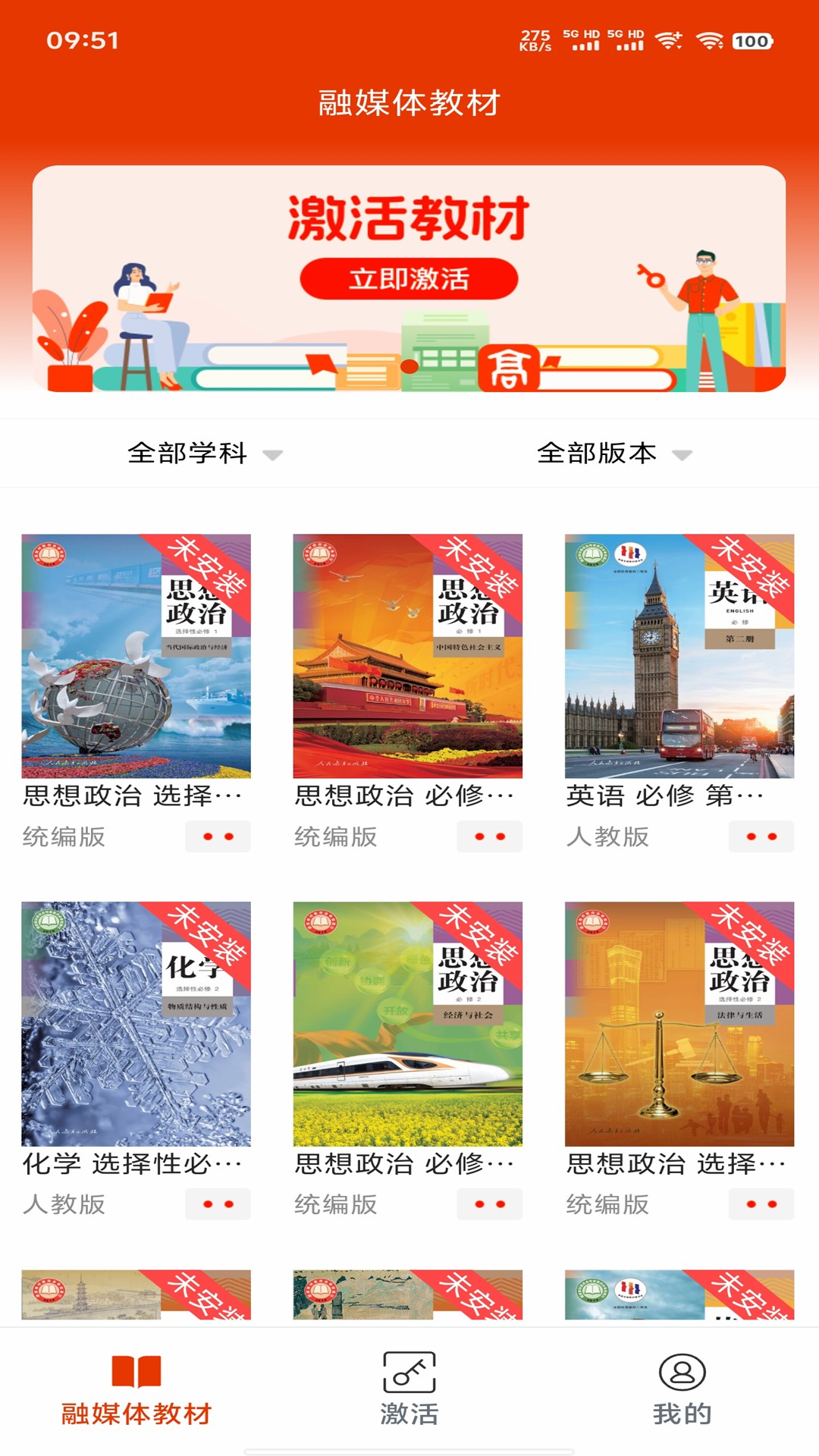
Task: Select the 融媒体教材 bottom tab
Action: coord(136,1389)
